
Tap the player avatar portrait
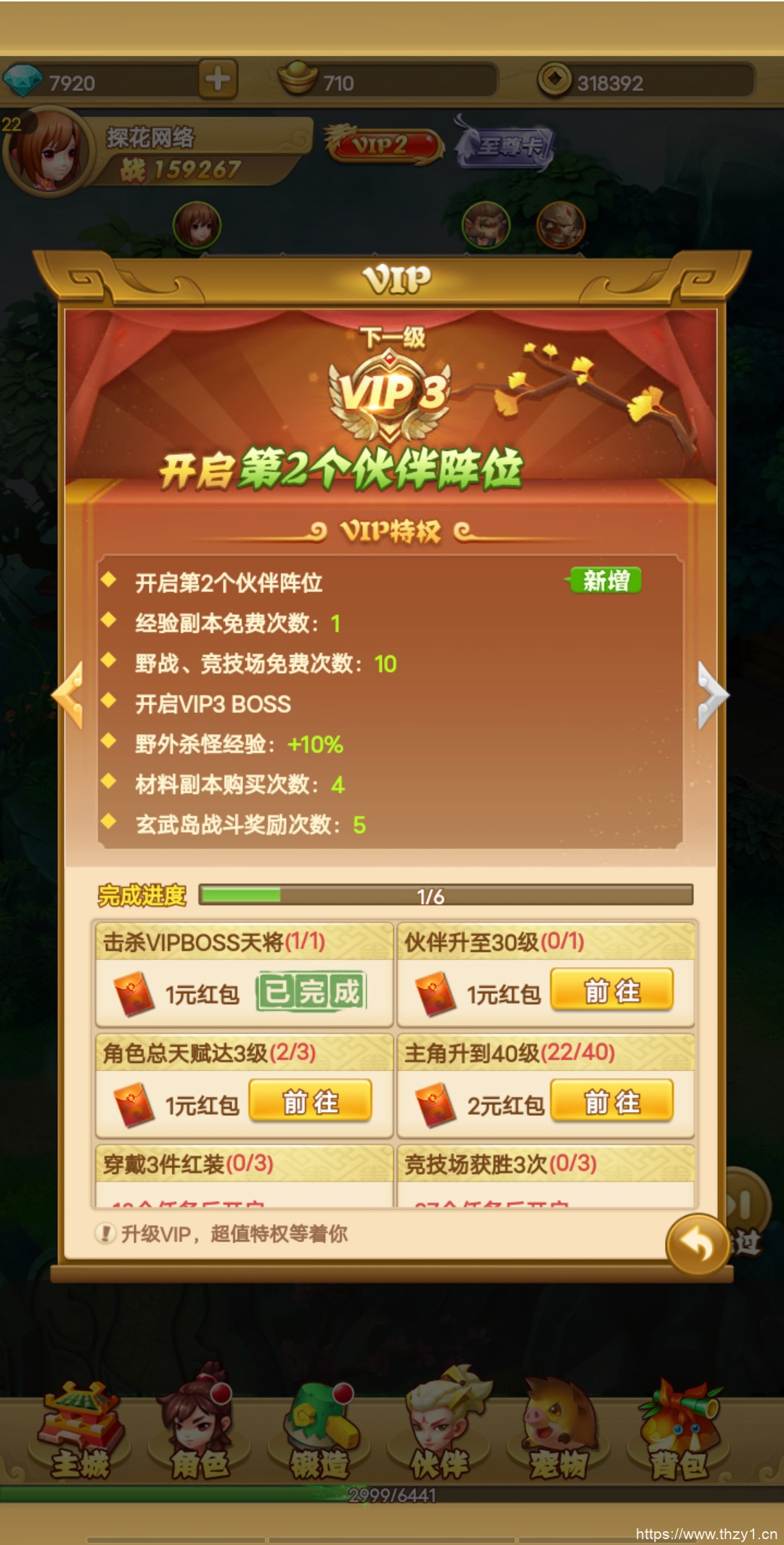pyautogui.click(x=48, y=152)
